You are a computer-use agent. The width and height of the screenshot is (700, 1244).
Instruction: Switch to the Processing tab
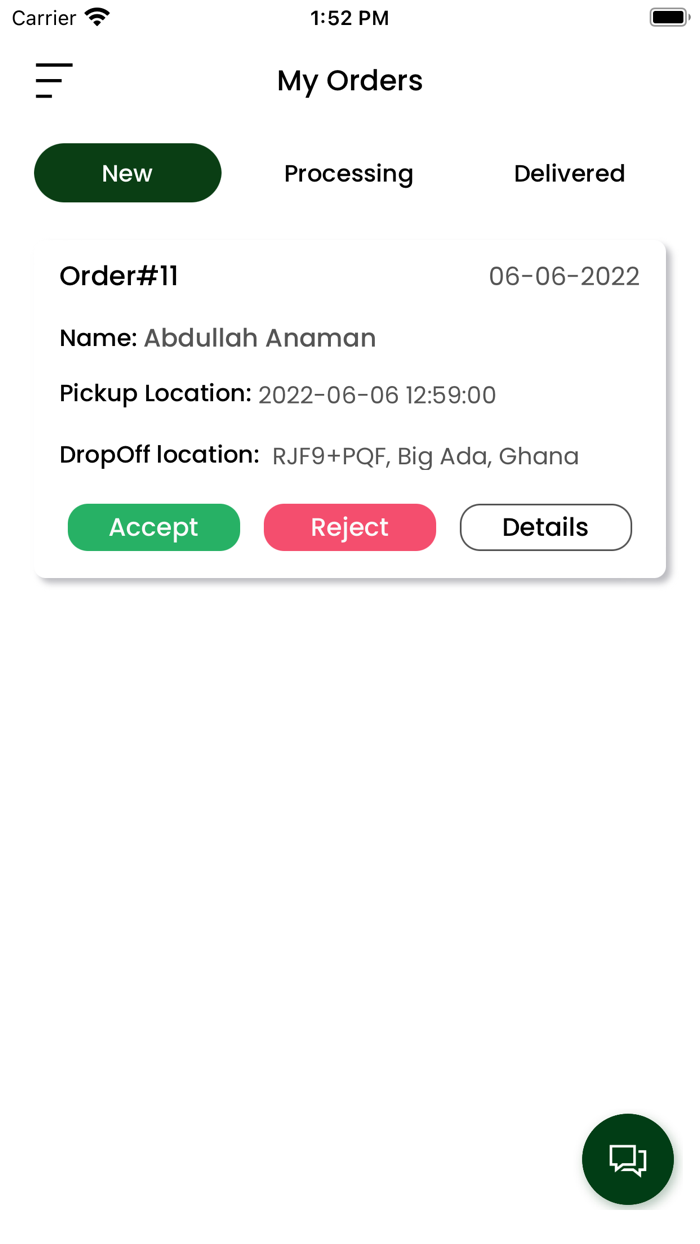[x=348, y=173]
